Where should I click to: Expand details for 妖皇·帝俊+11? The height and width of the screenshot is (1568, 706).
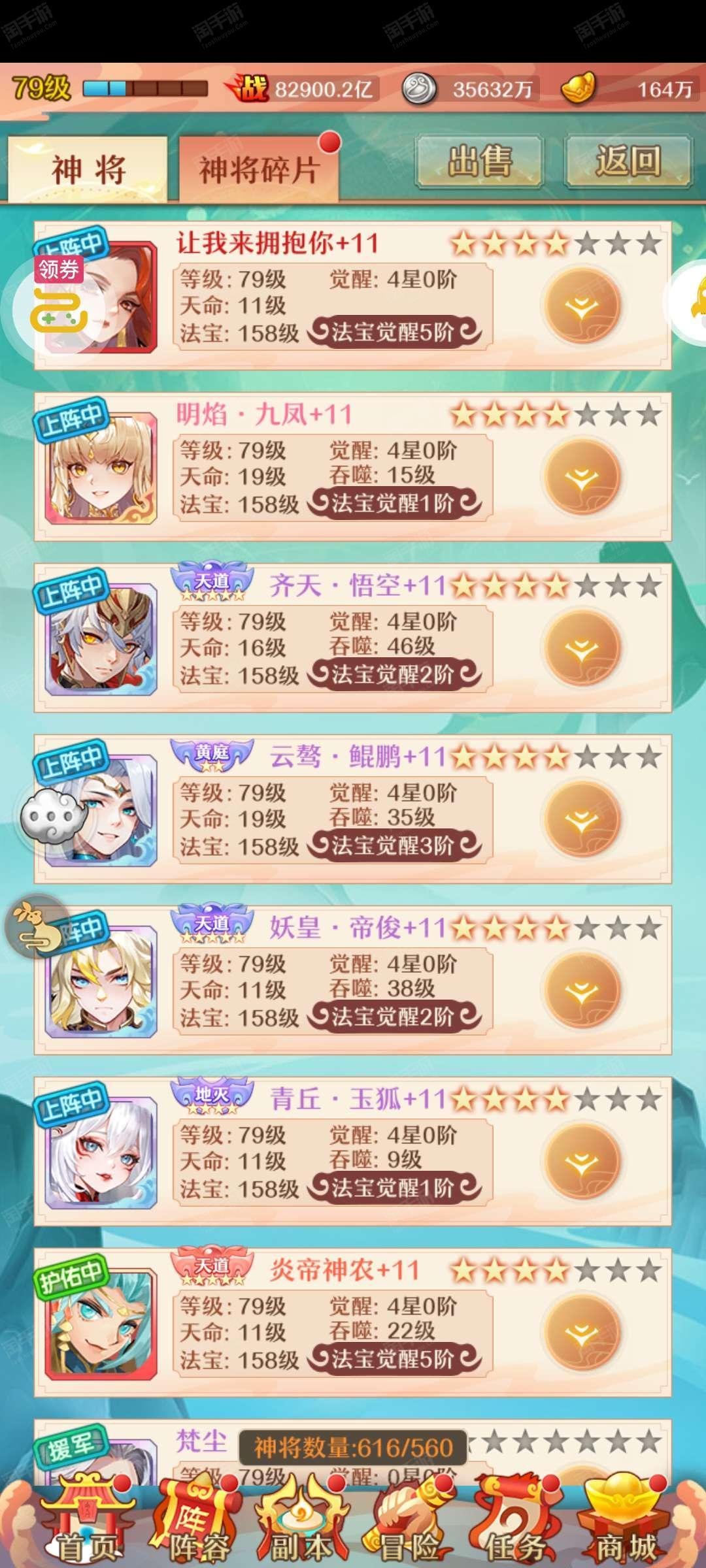pos(581,990)
